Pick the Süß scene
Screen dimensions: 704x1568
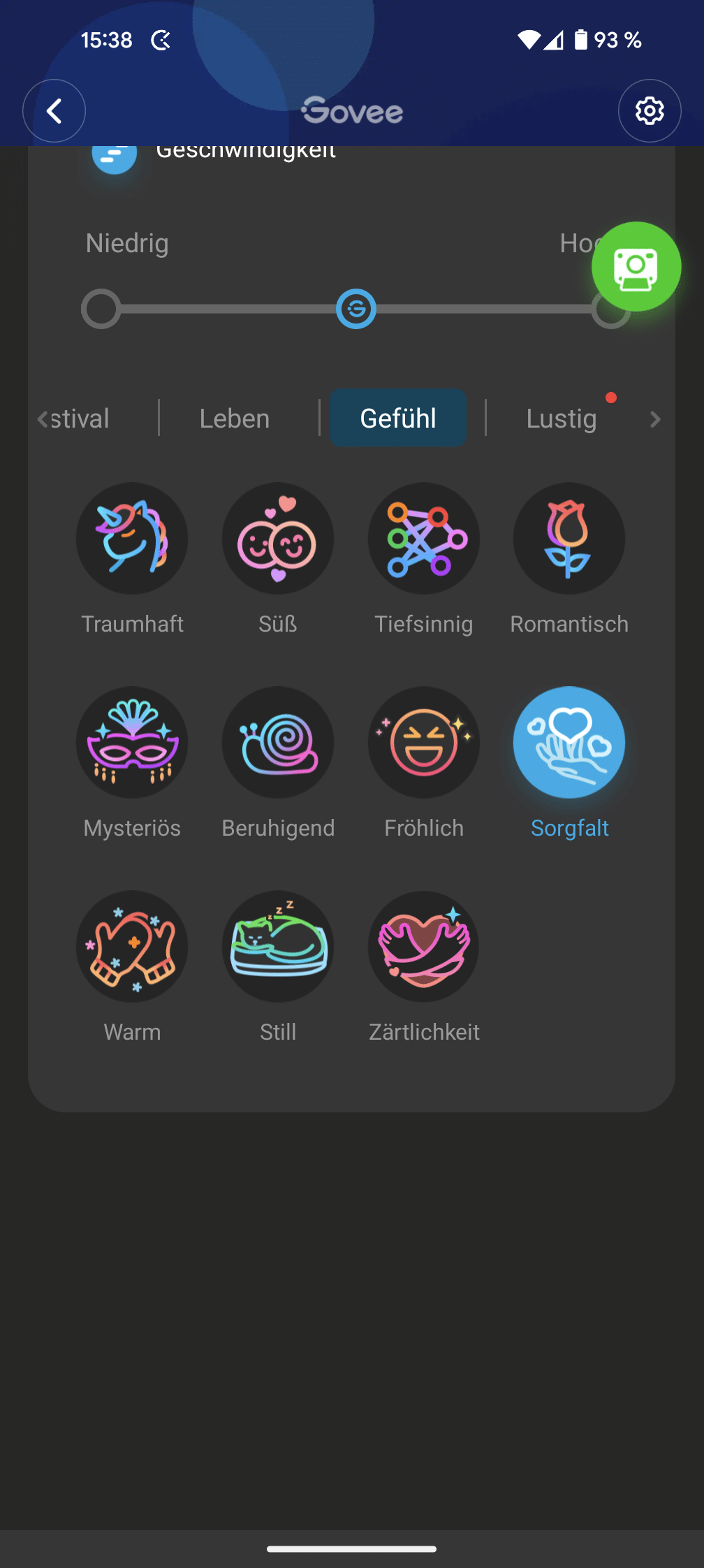pos(278,539)
